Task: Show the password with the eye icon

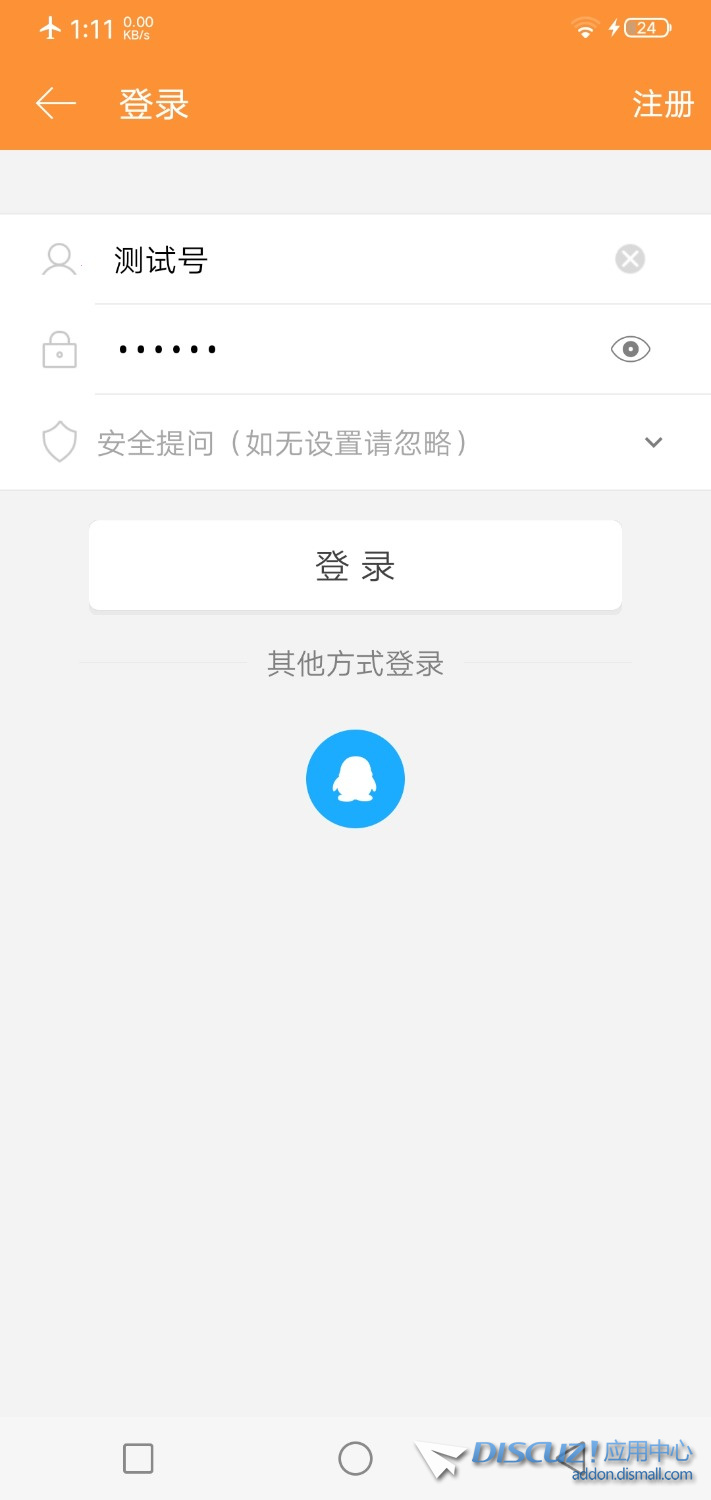Action: [x=630, y=349]
